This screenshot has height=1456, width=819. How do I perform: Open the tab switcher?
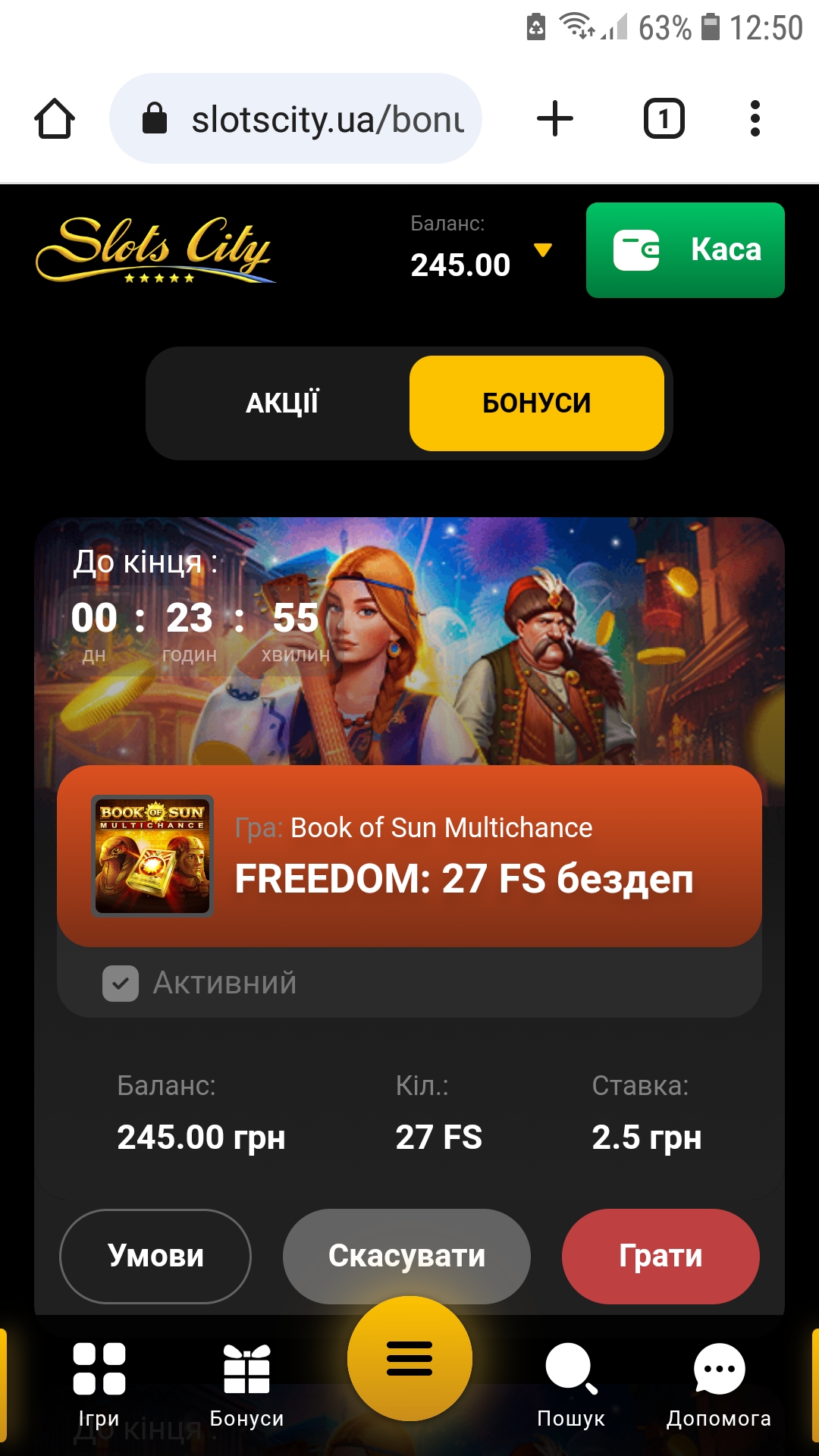664,119
